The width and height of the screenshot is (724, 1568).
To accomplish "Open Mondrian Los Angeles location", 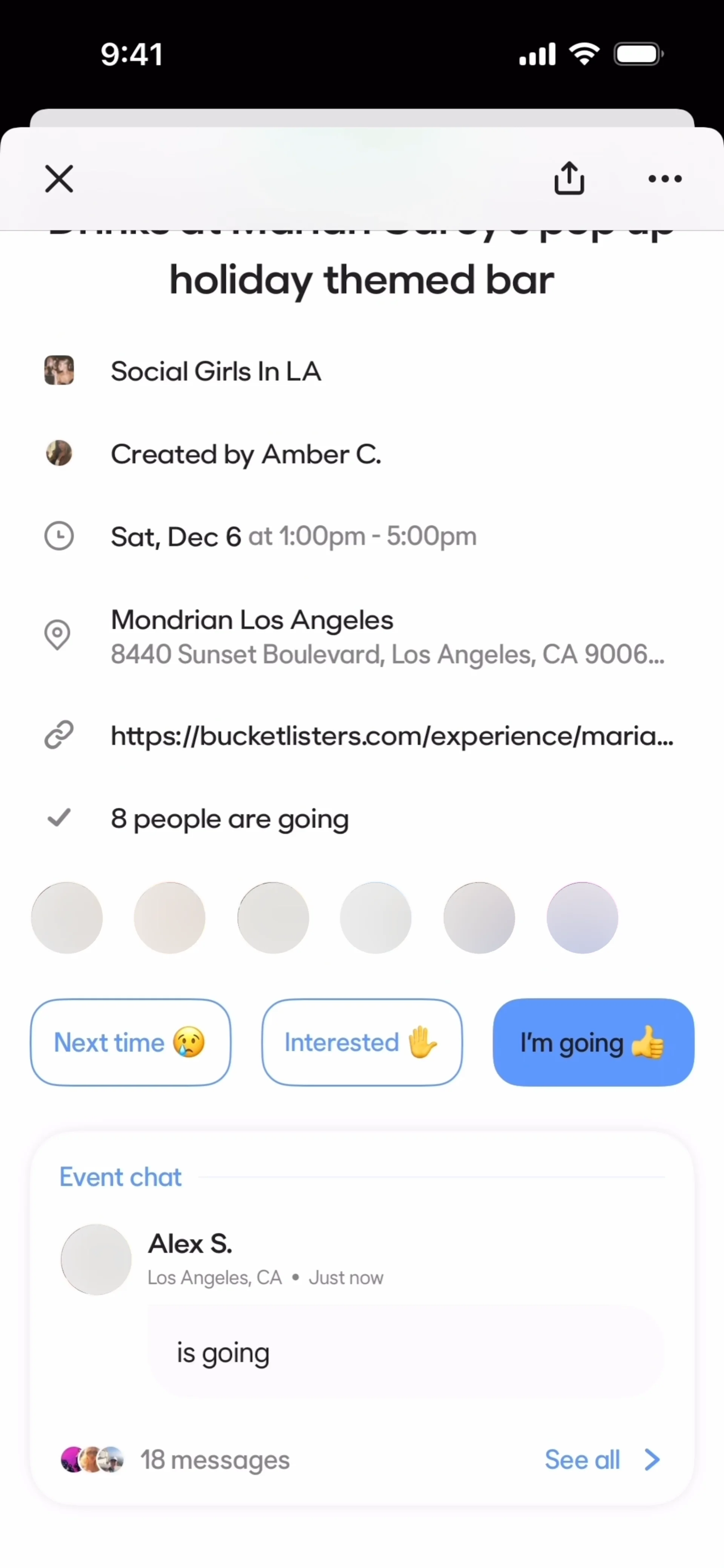I will point(252,620).
